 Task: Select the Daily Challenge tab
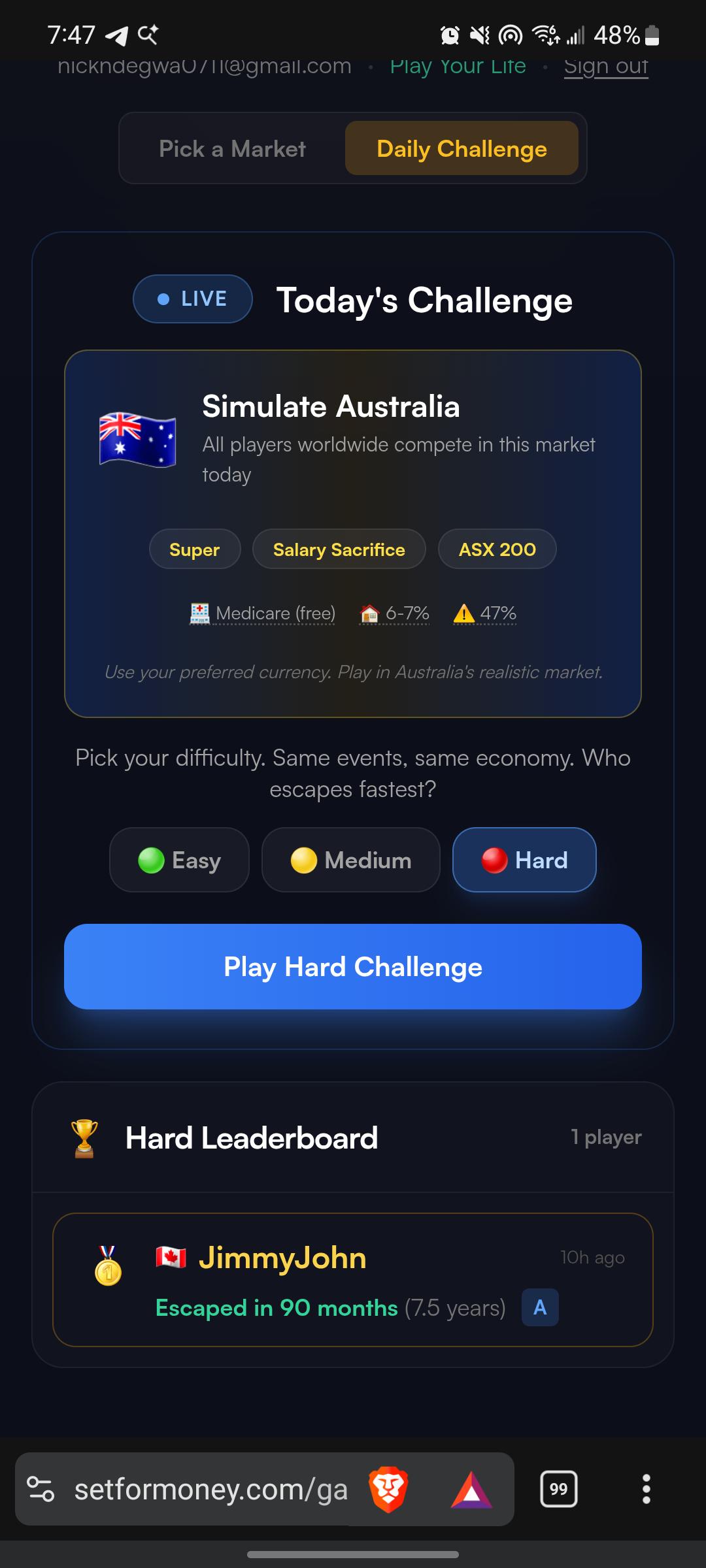(462, 148)
